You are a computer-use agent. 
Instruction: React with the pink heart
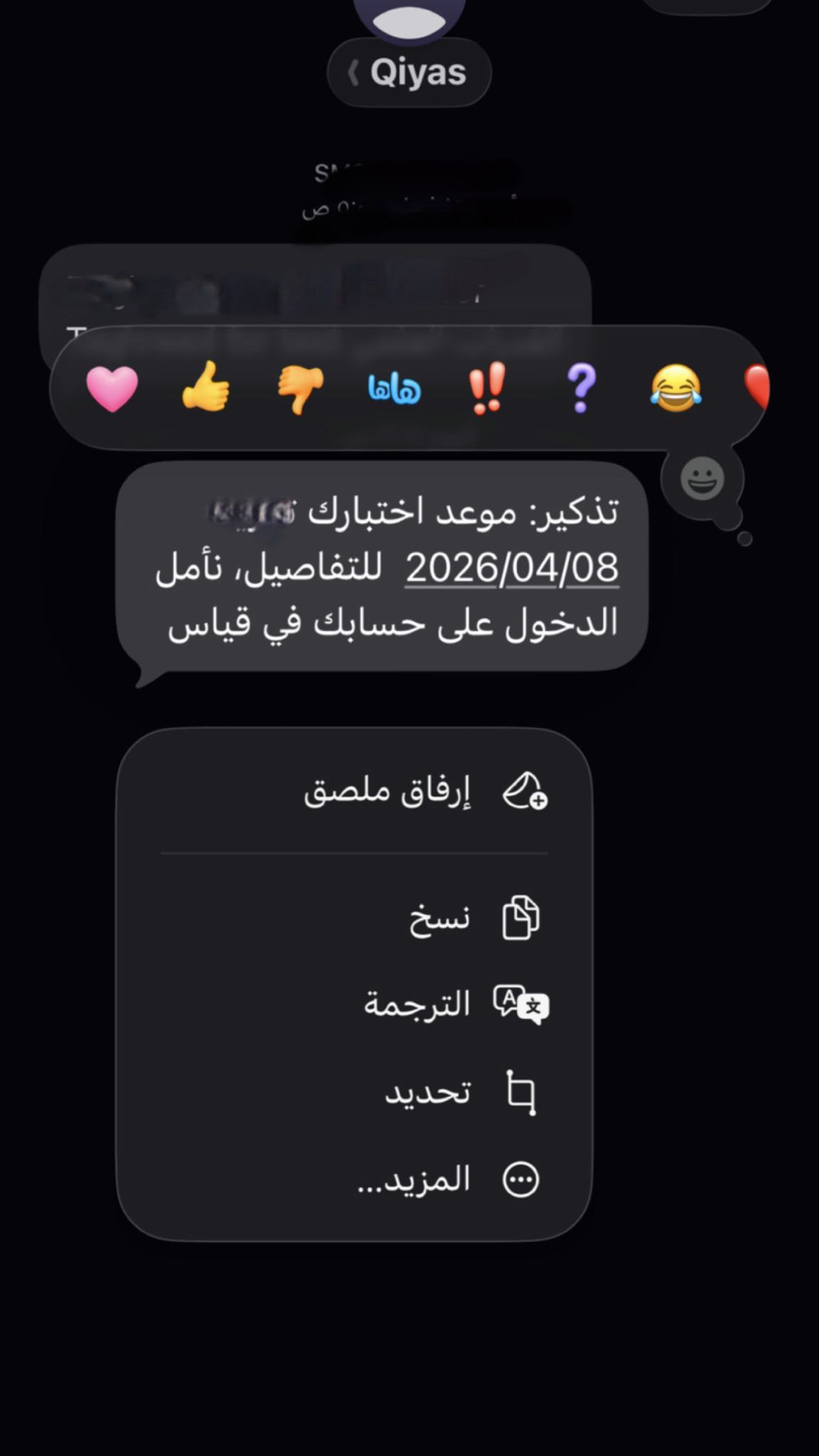112,388
